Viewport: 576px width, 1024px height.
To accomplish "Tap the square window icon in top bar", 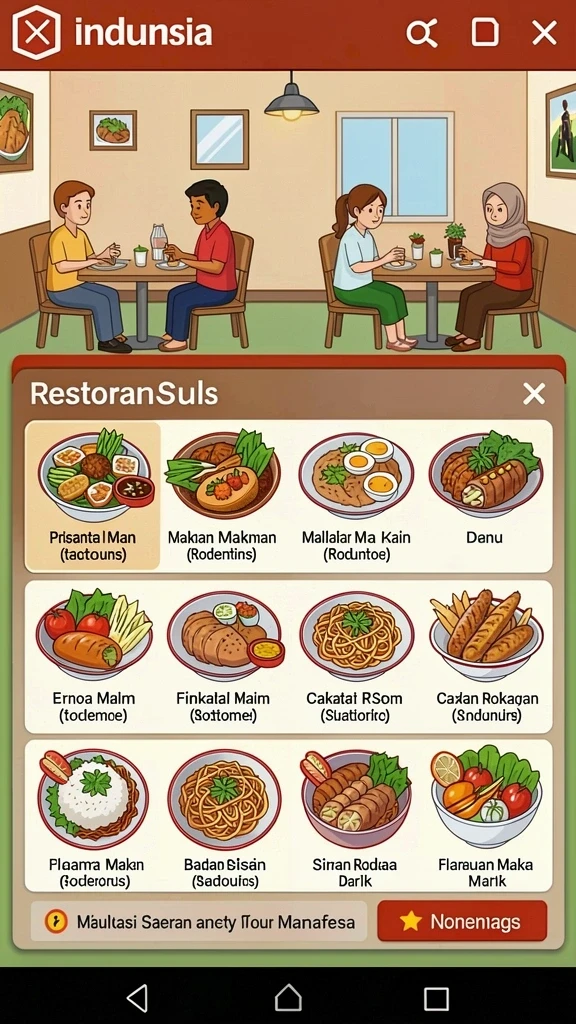I will [485, 32].
